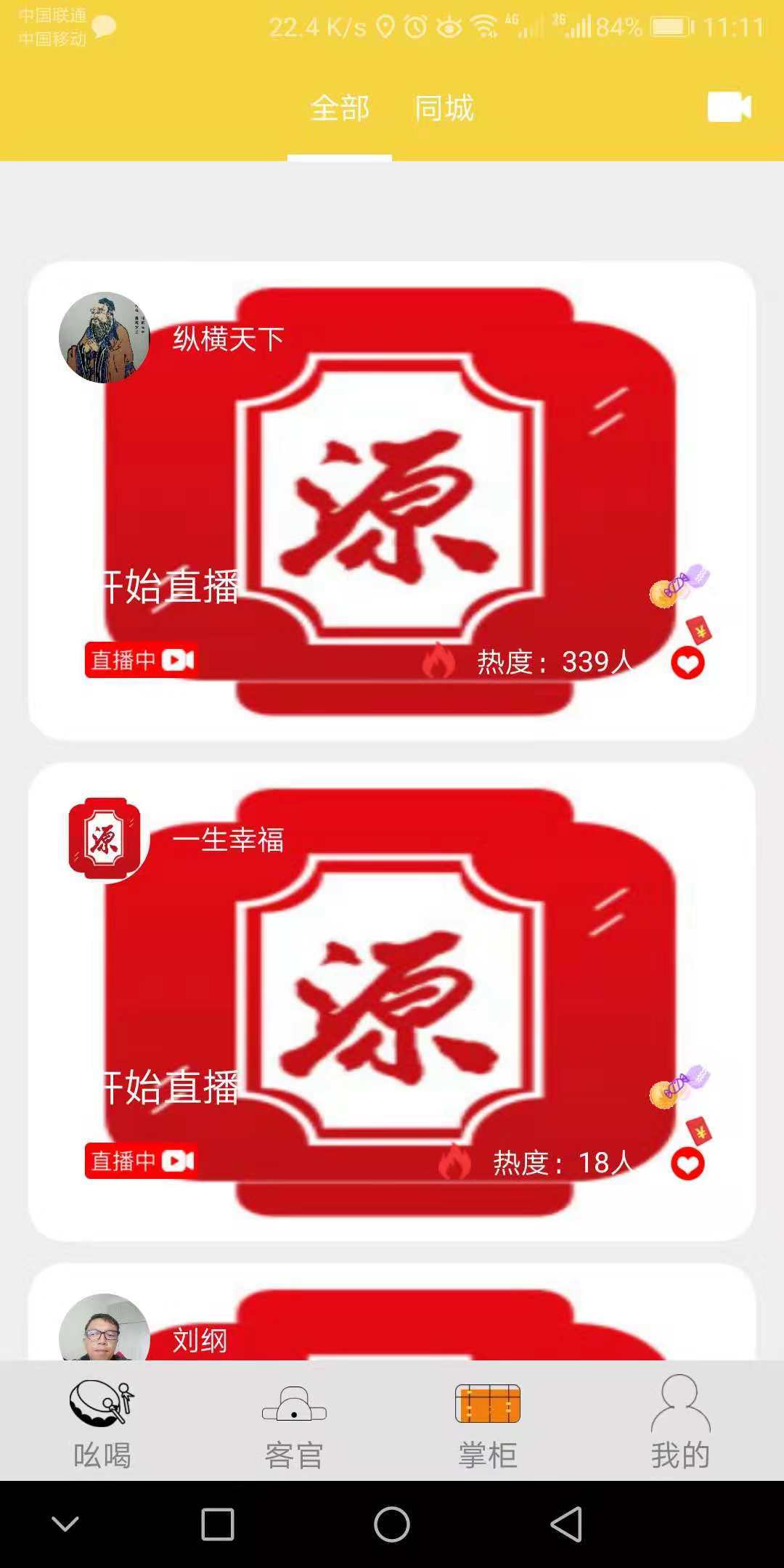Image resolution: width=784 pixels, height=1568 pixels.
Task: Switch to the 同城 tab
Action: pos(444,109)
